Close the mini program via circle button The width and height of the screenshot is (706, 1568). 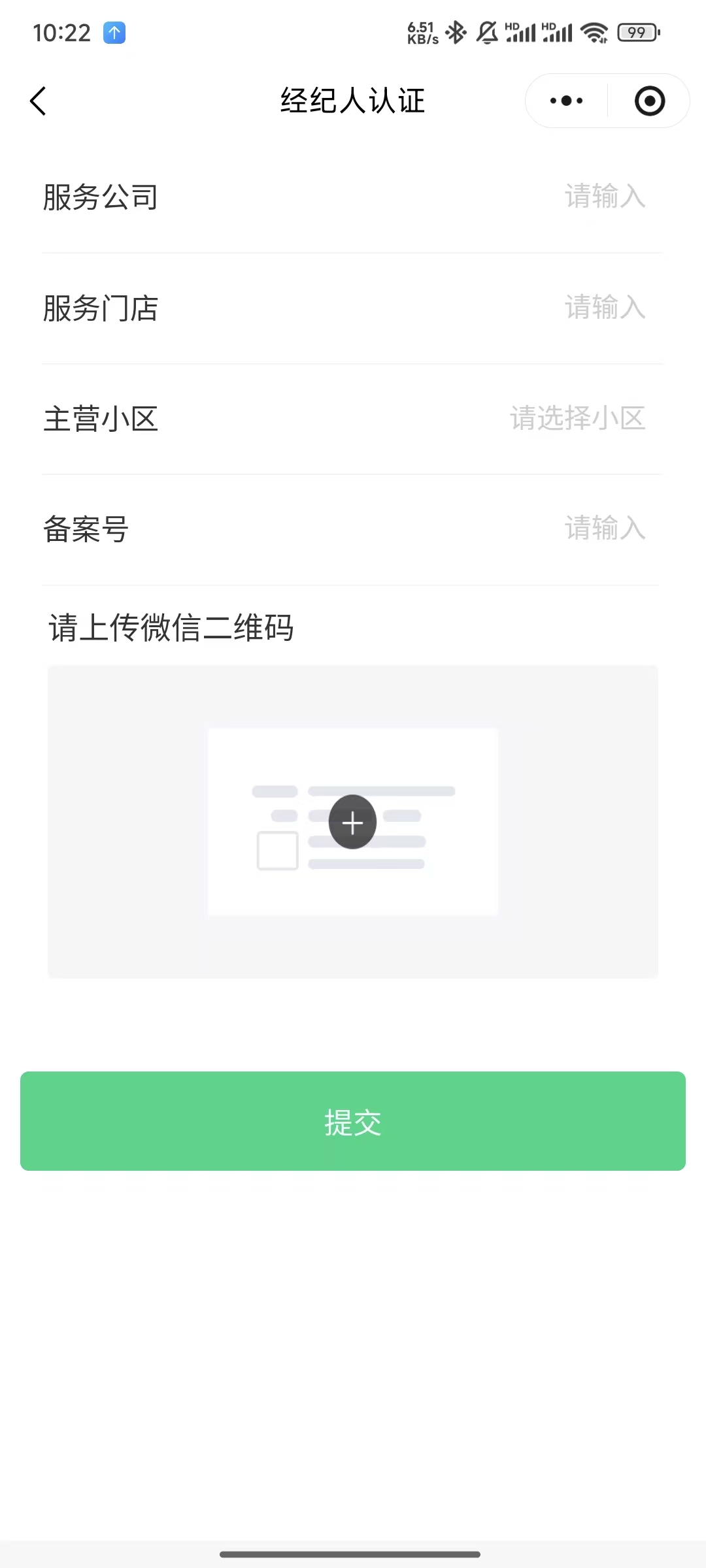pos(649,101)
